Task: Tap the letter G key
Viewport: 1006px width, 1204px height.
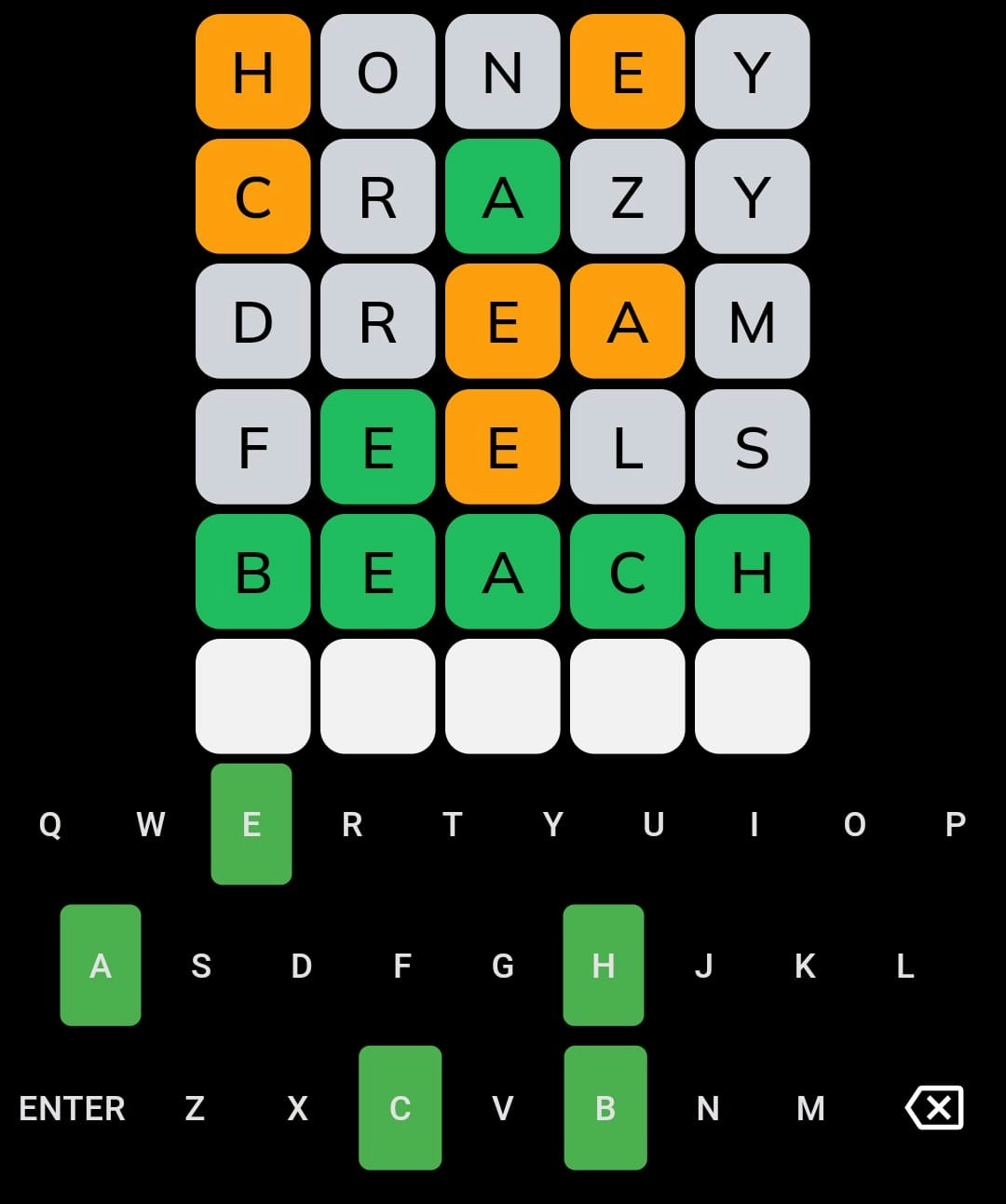Action: [x=503, y=966]
